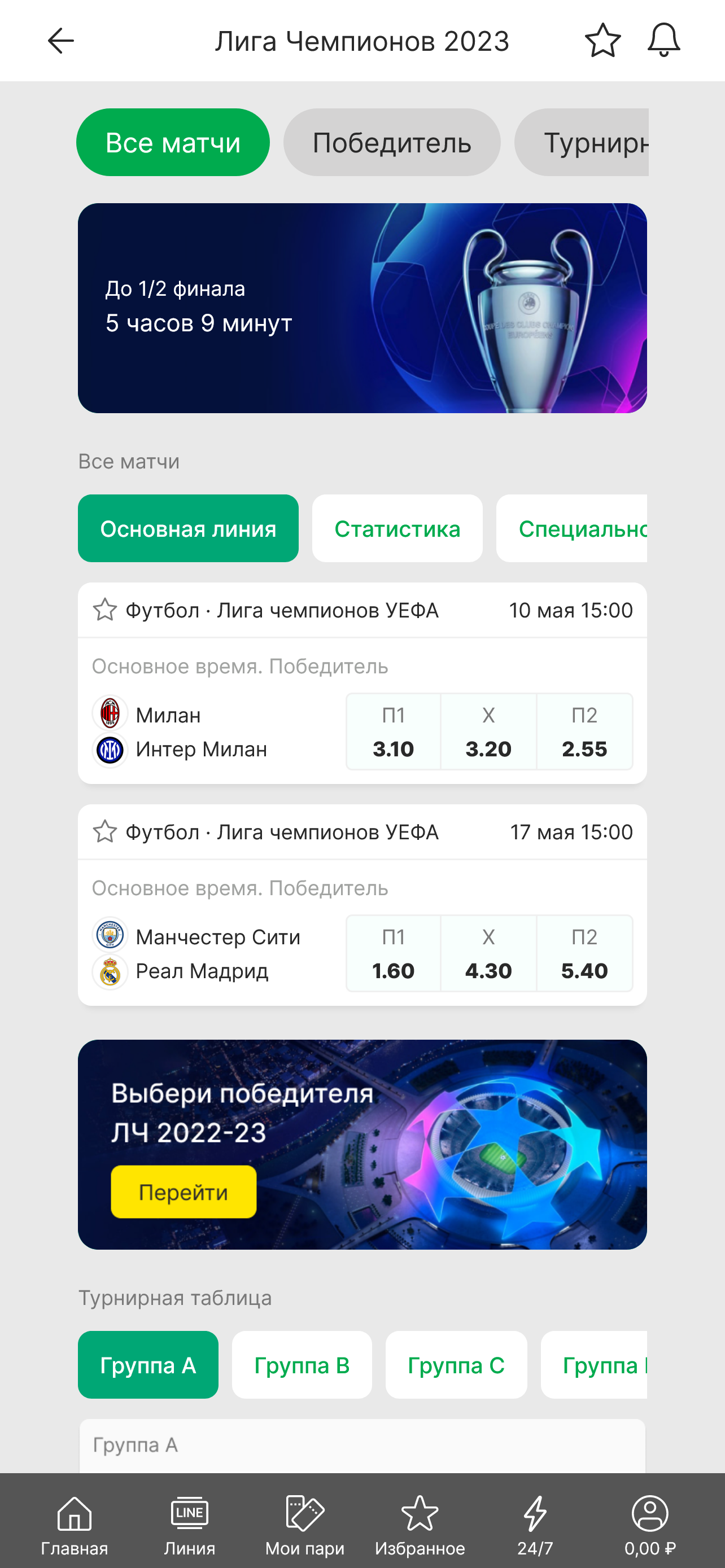This screenshot has height=1568, width=725.
Task: Select П1 at 1.60 for Манчестер Сити
Action: (393, 953)
